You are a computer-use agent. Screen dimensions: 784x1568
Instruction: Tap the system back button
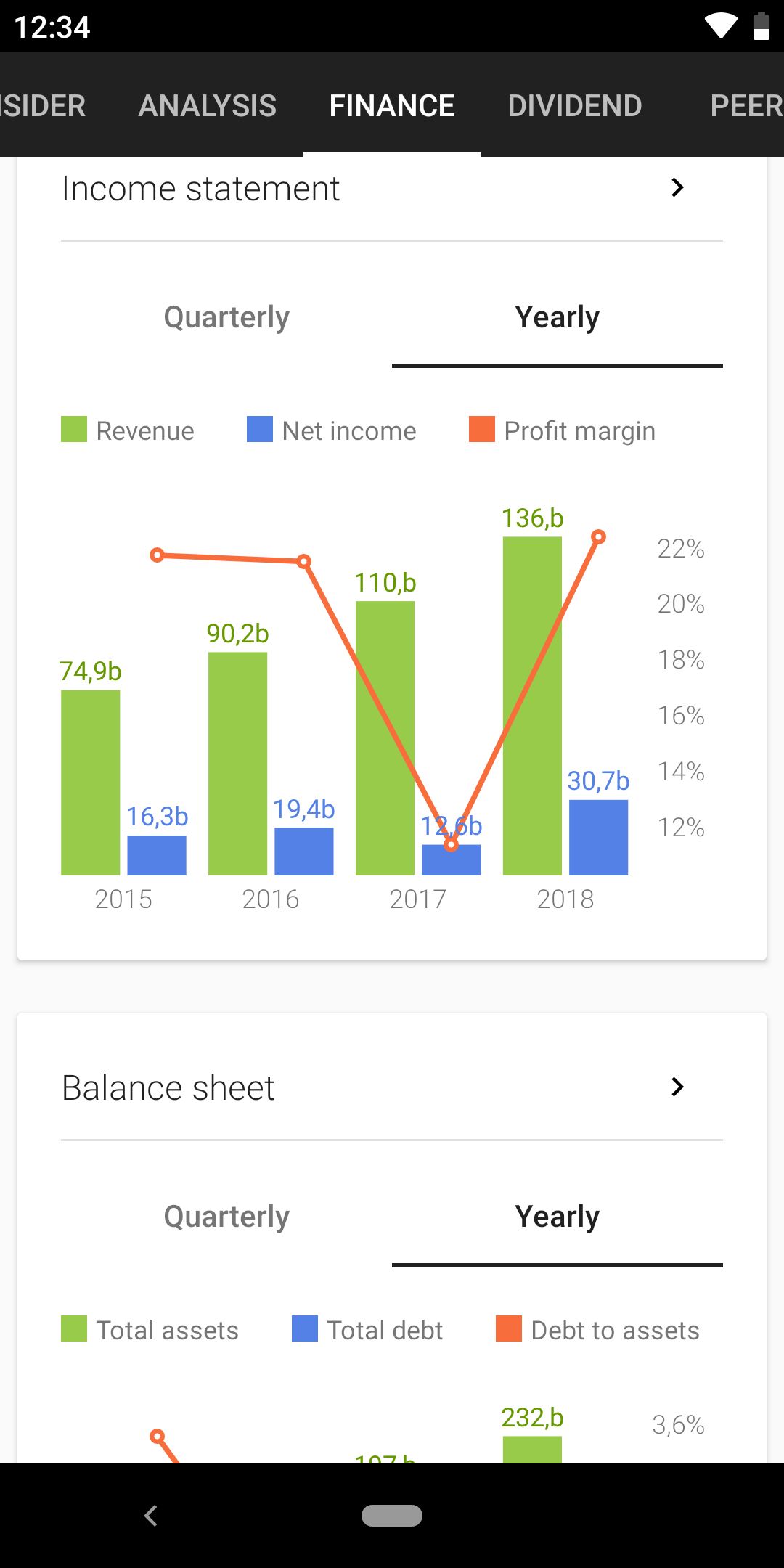151,1516
